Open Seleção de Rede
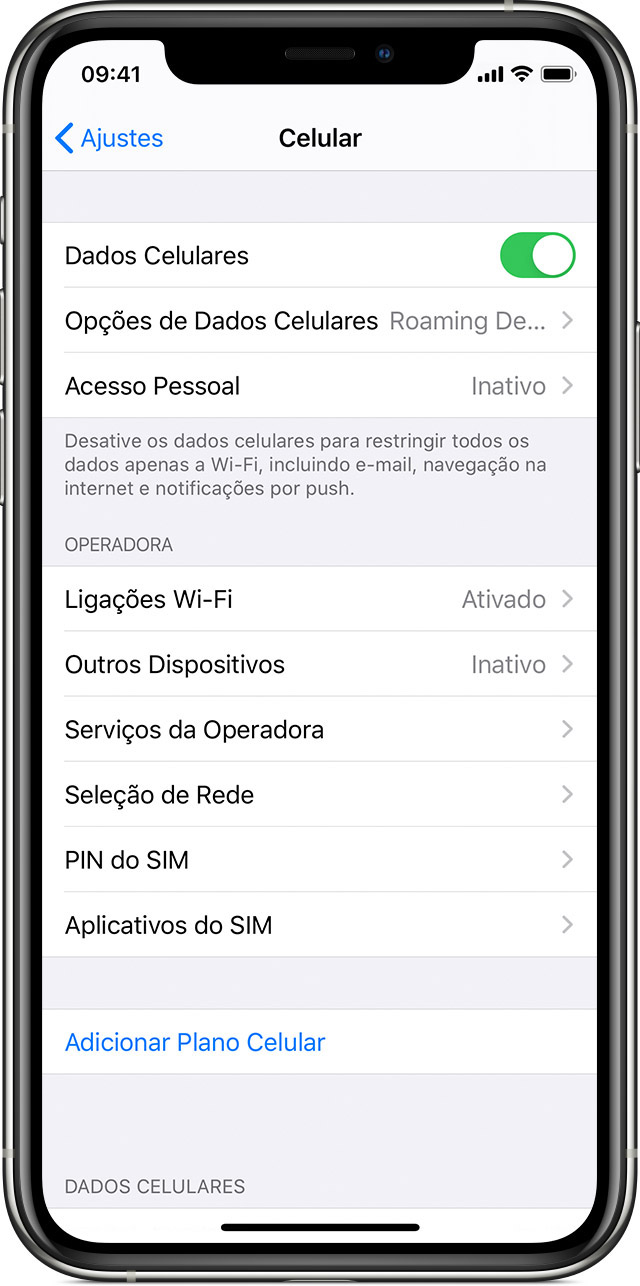 pos(318,795)
